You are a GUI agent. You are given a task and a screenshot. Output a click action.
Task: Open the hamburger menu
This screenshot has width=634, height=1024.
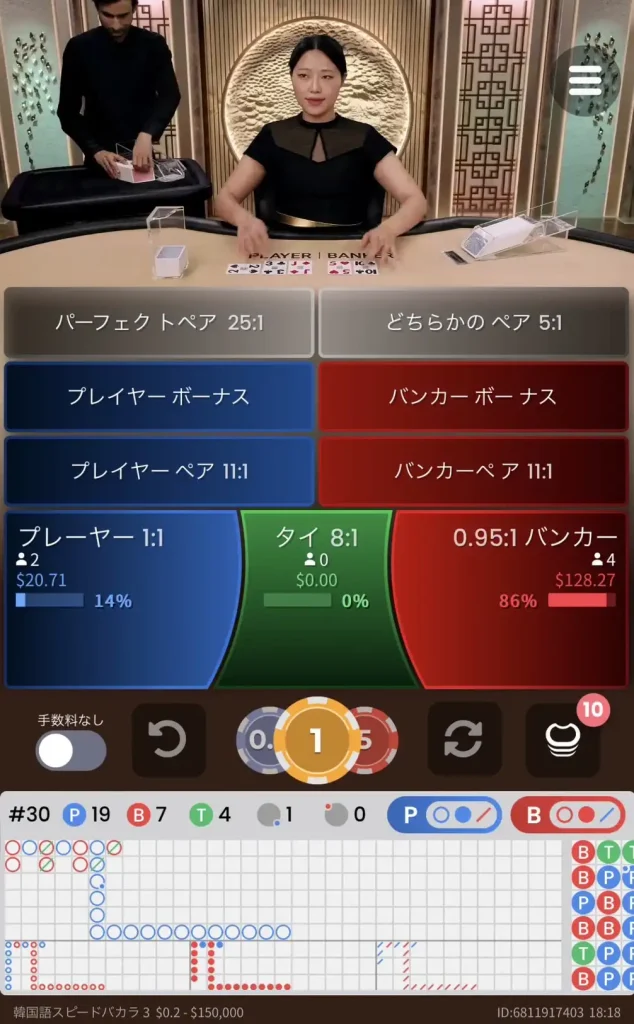coord(585,81)
